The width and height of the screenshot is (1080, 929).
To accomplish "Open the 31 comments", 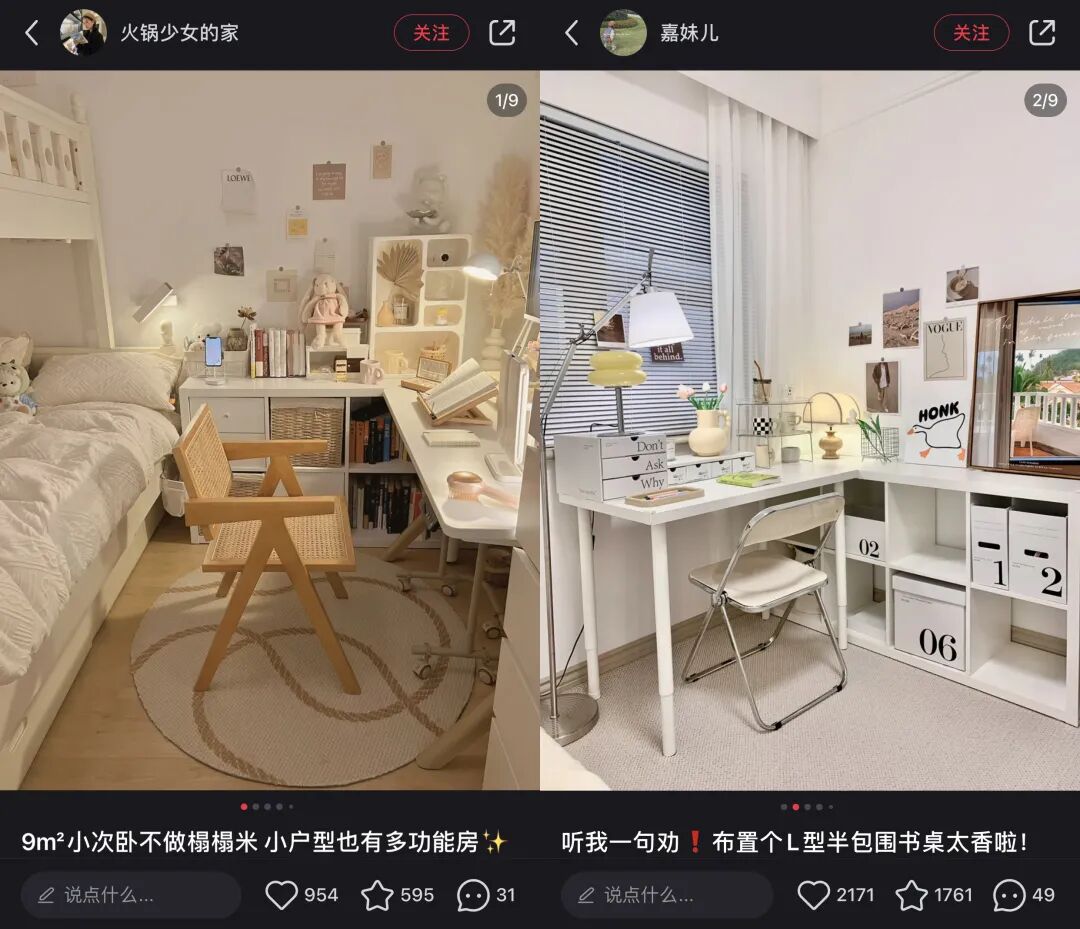I will (473, 895).
